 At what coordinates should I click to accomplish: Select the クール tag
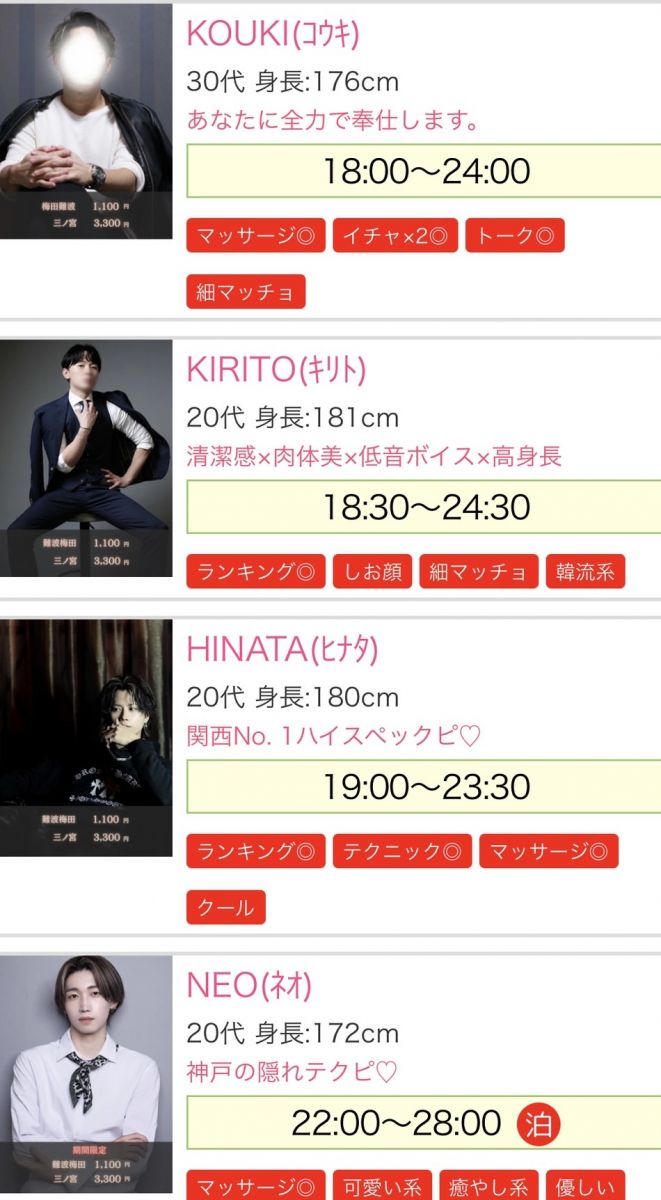point(226,908)
